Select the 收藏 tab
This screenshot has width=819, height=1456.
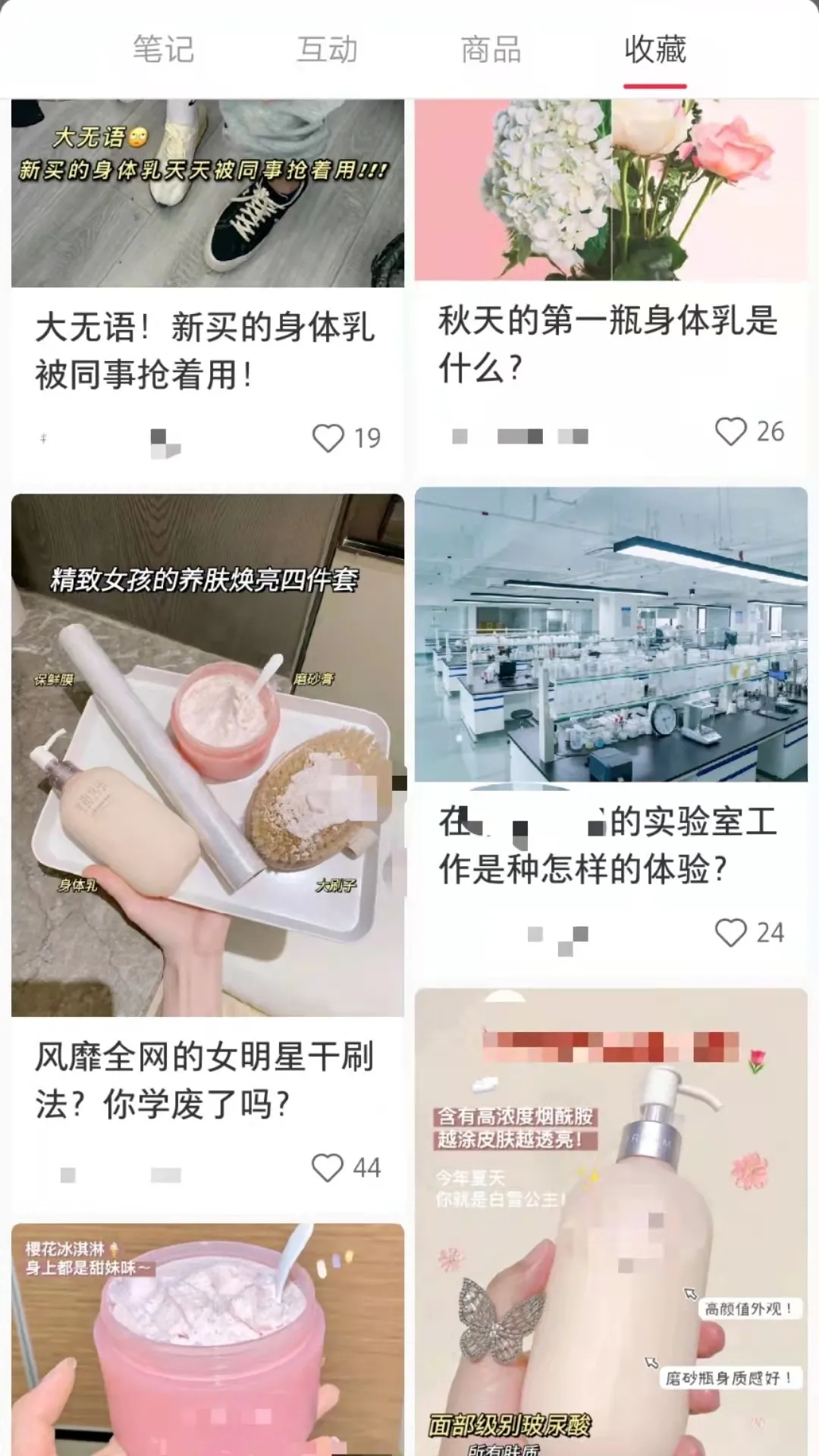655,49
